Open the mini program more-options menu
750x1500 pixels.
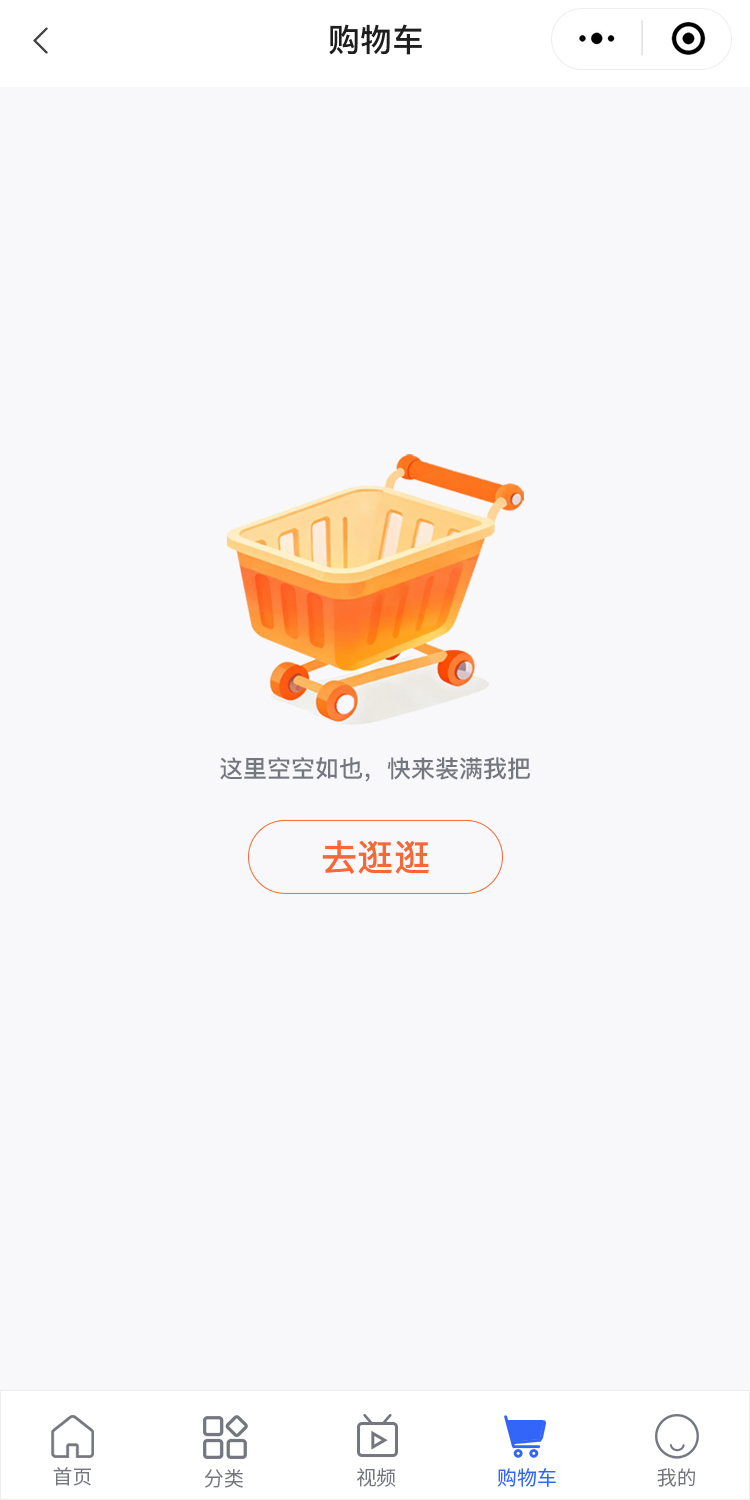597,39
